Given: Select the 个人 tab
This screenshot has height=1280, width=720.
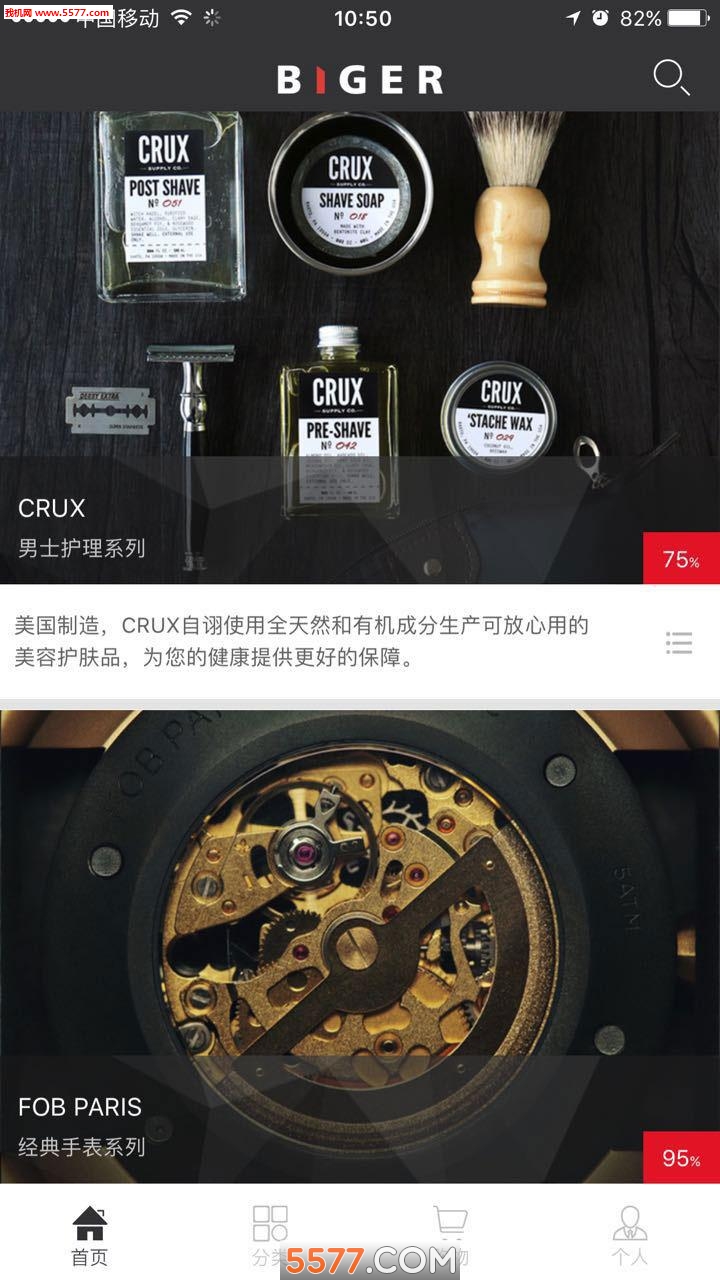Looking at the screenshot, I should [630, 1235].
